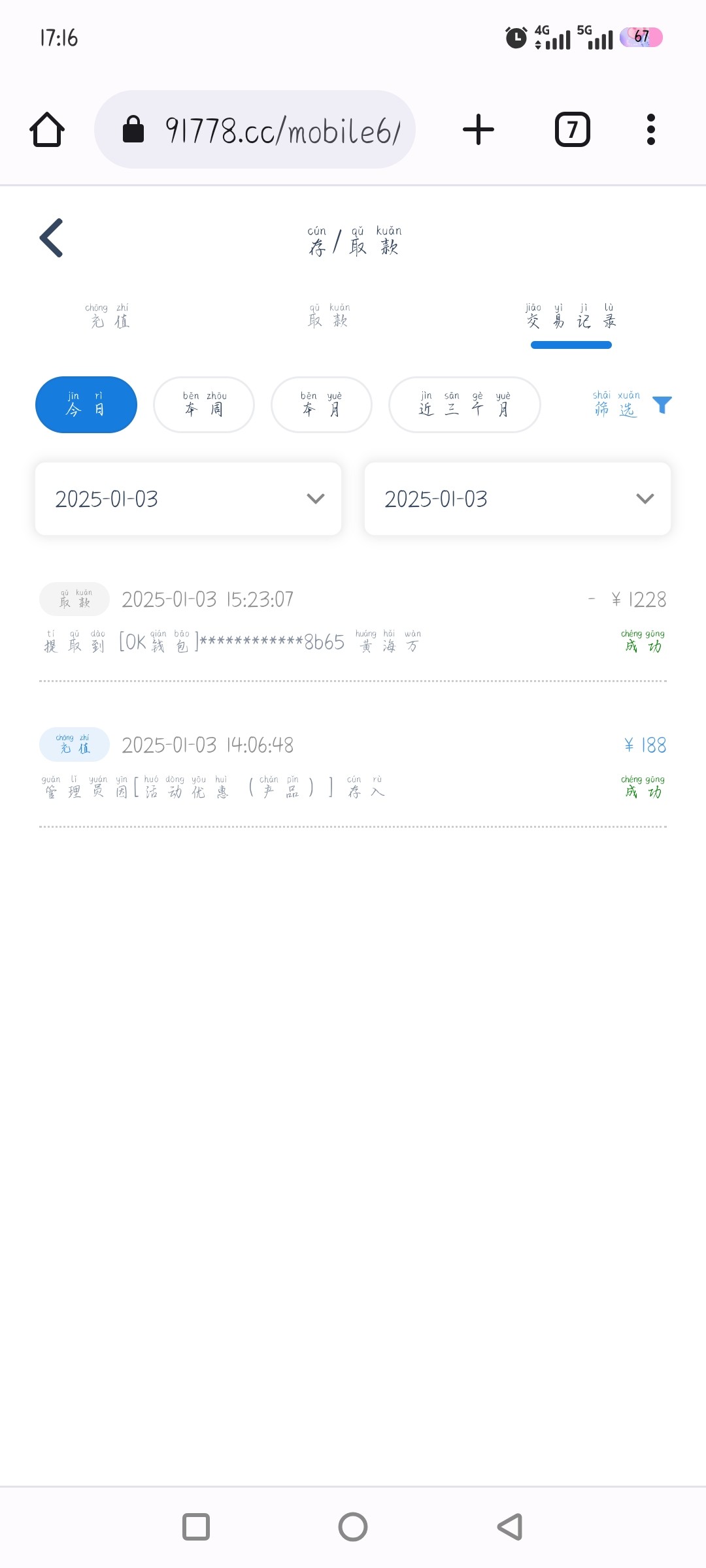Open the ¥1228 取款 record

tap(353, 621)
